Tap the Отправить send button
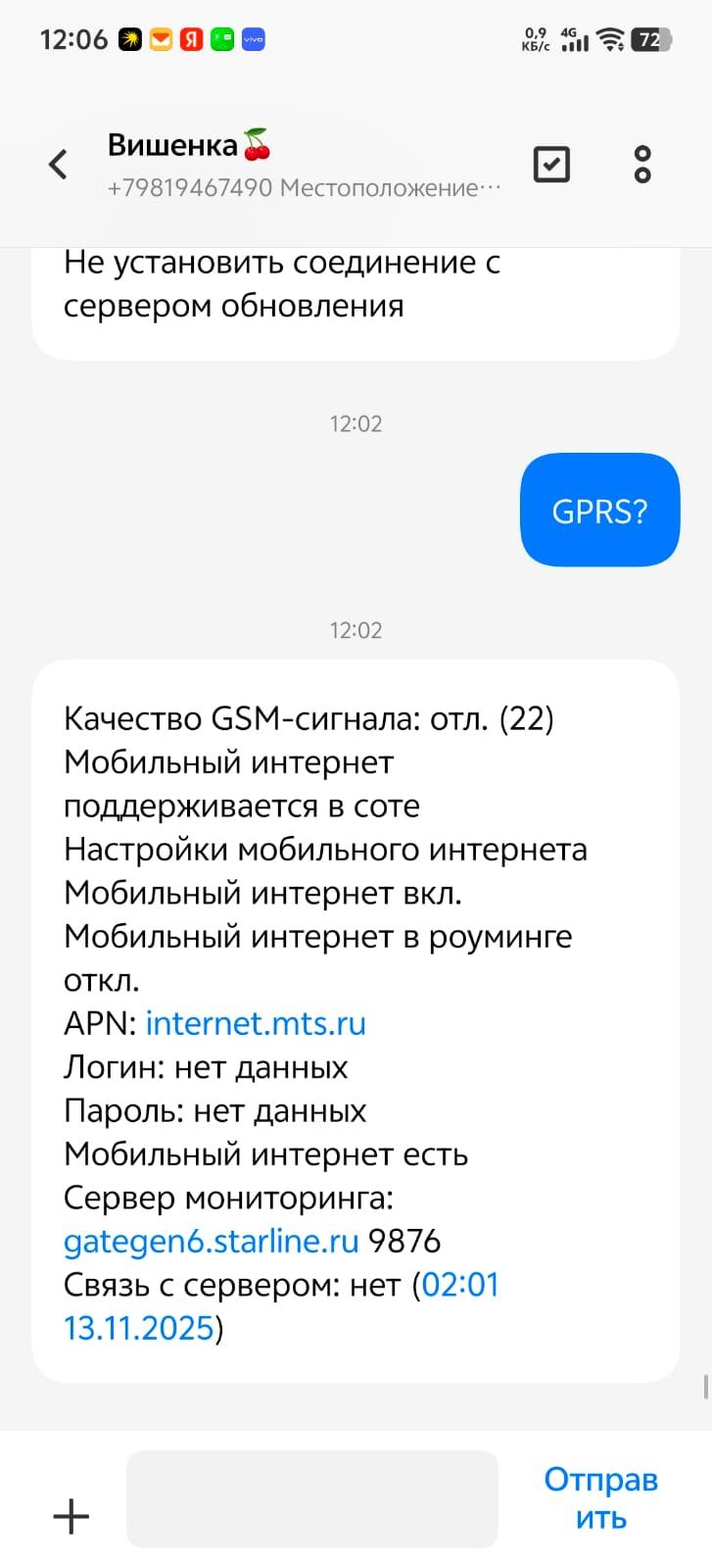The width and height of the screenshot is (712, 1568). tap(600, 1498)
